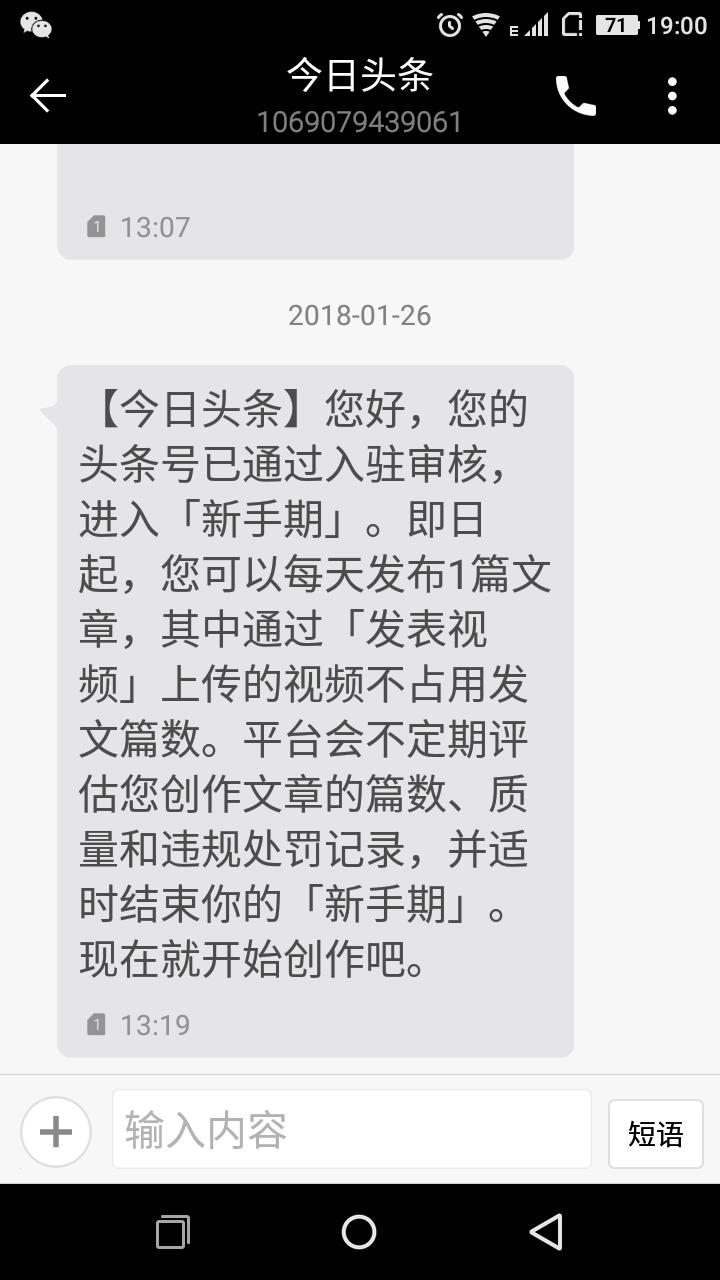This screenshot has height=1280, width=720.
Task: Tap the plus icon to attach content
Action: (55, 1130)
